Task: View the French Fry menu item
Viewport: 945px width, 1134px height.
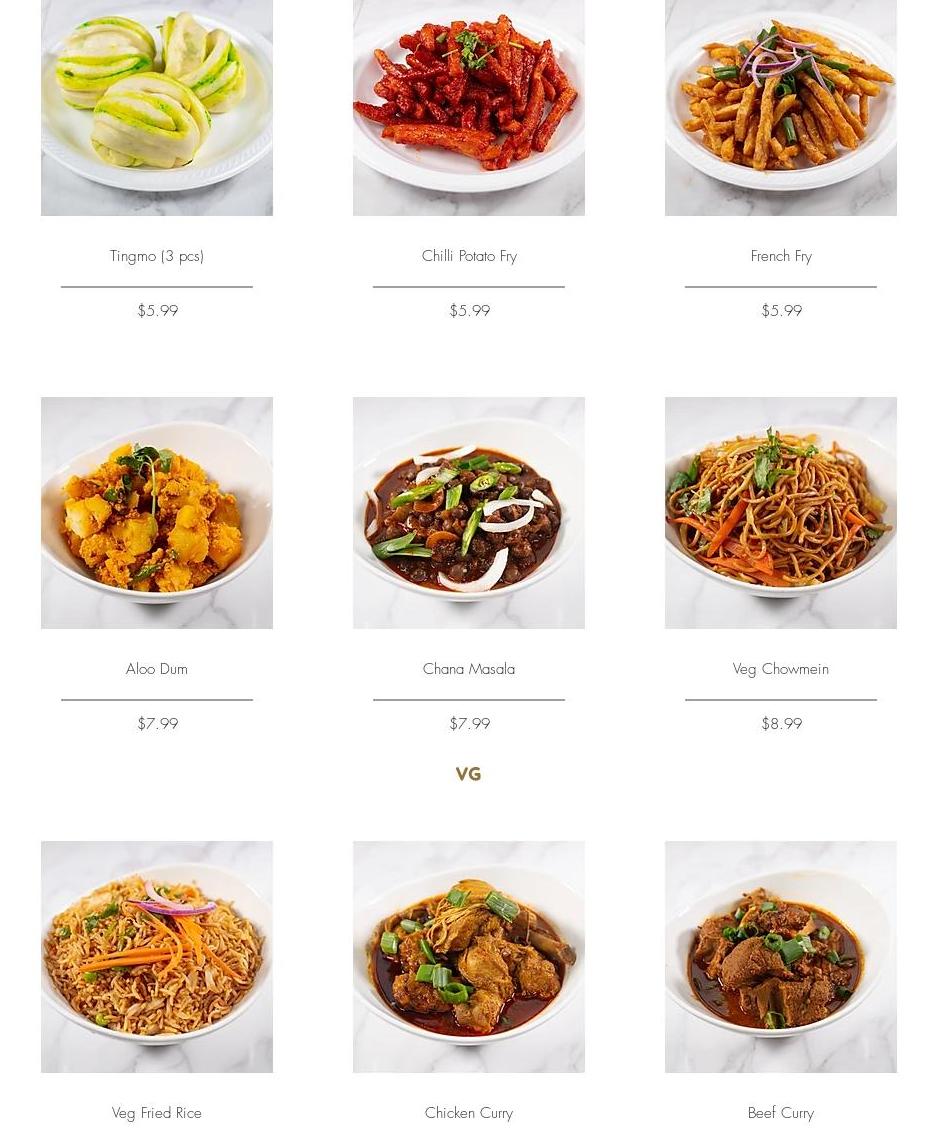Action: click(x=781, y=108)
